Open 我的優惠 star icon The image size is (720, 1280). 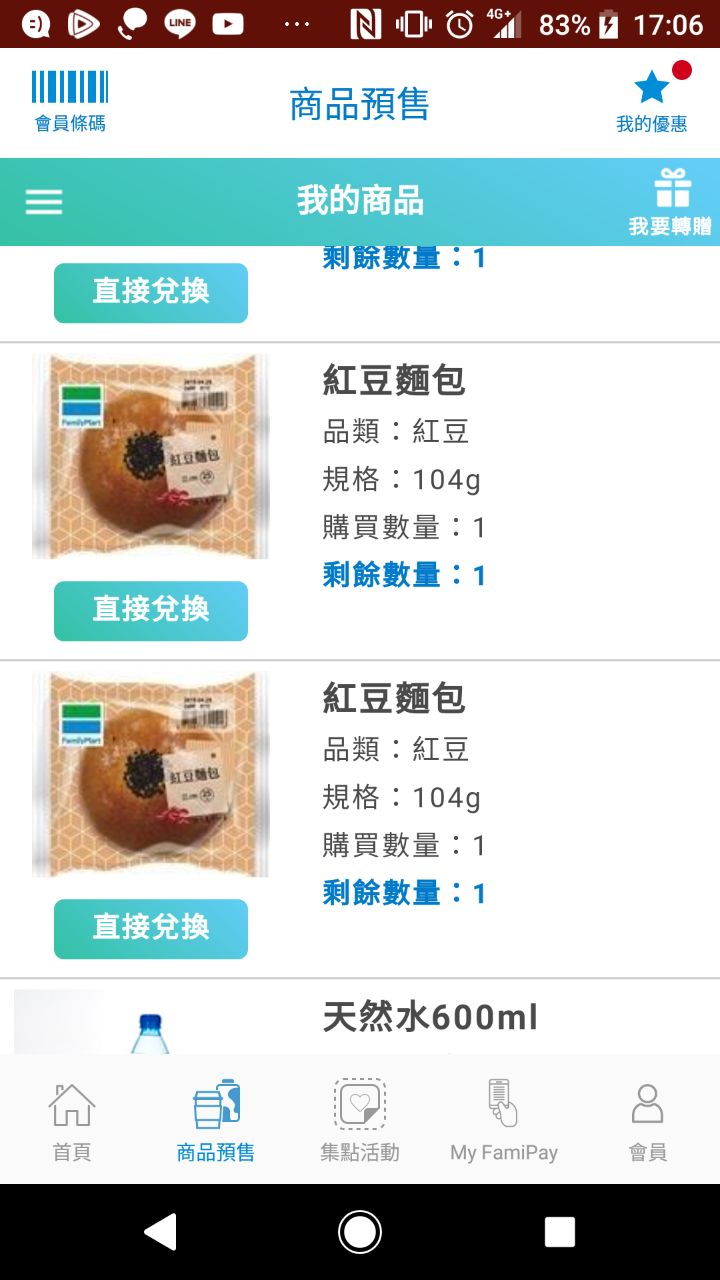tap(652, 100)
